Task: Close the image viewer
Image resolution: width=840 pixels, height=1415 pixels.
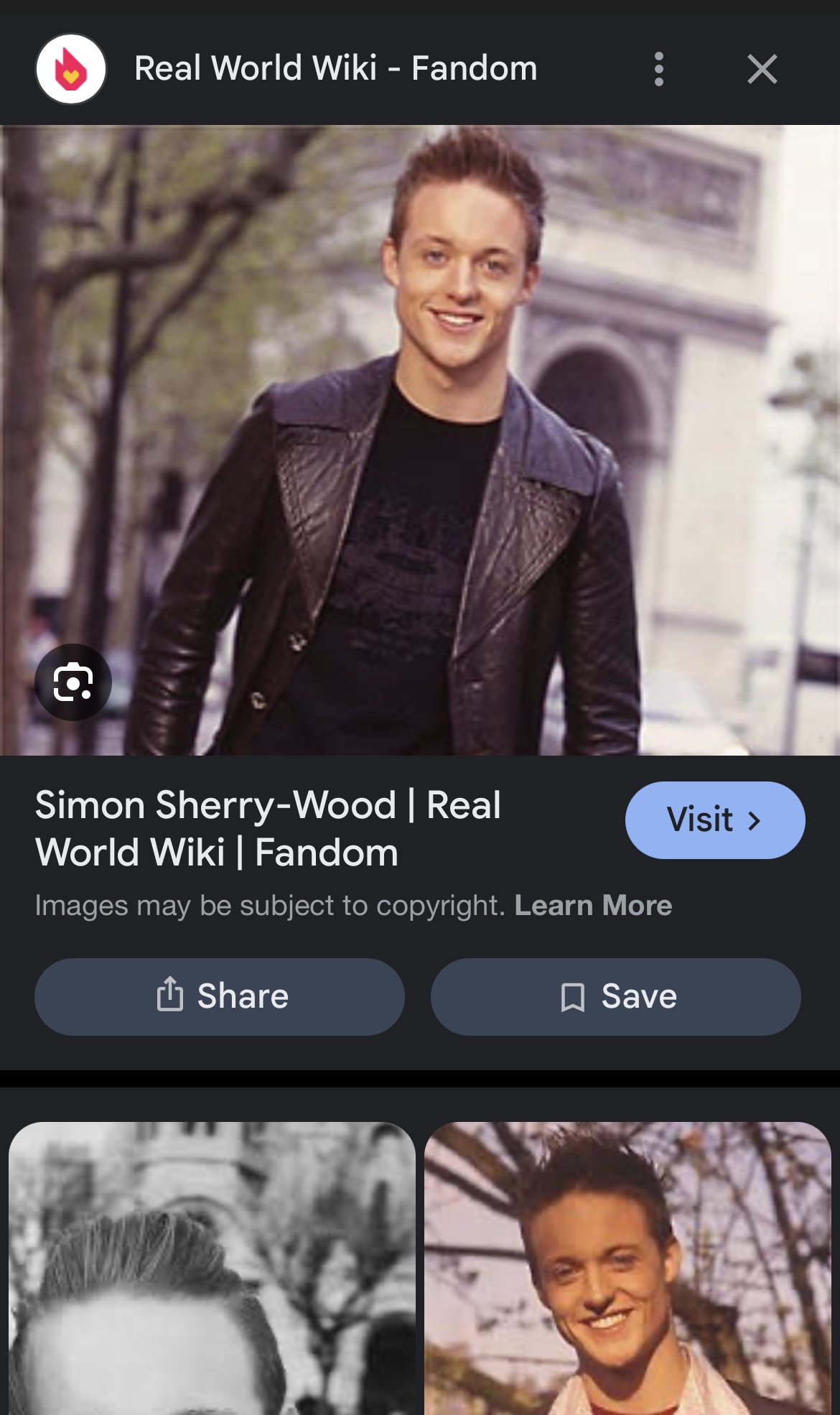Action: point(762,69)
